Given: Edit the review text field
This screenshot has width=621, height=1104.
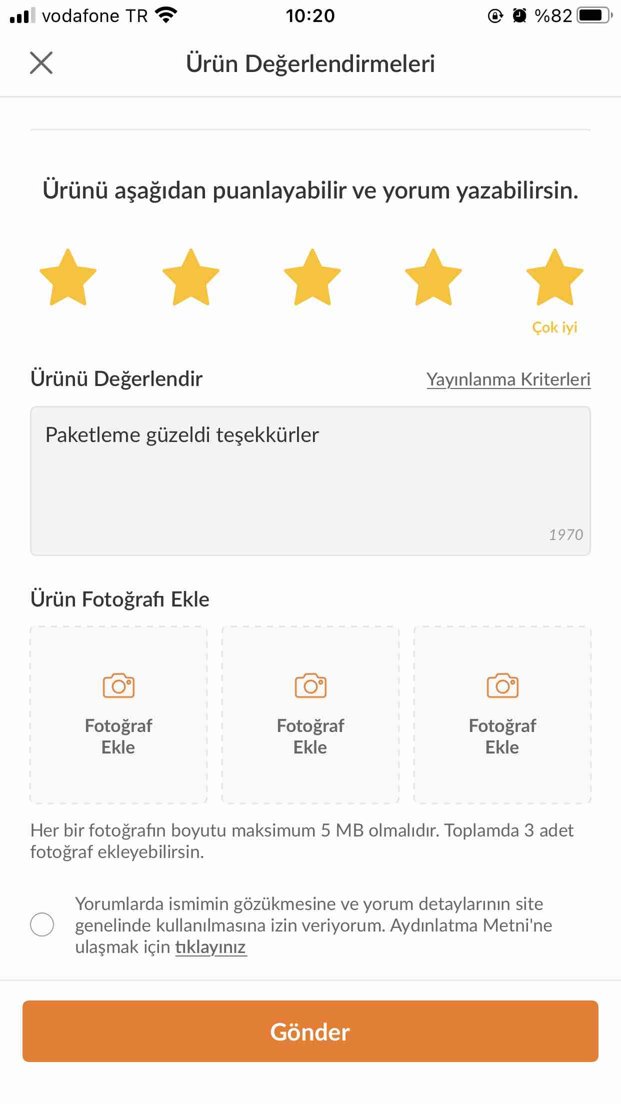Looking at the screenshot, I should click(x=310, y=481).
